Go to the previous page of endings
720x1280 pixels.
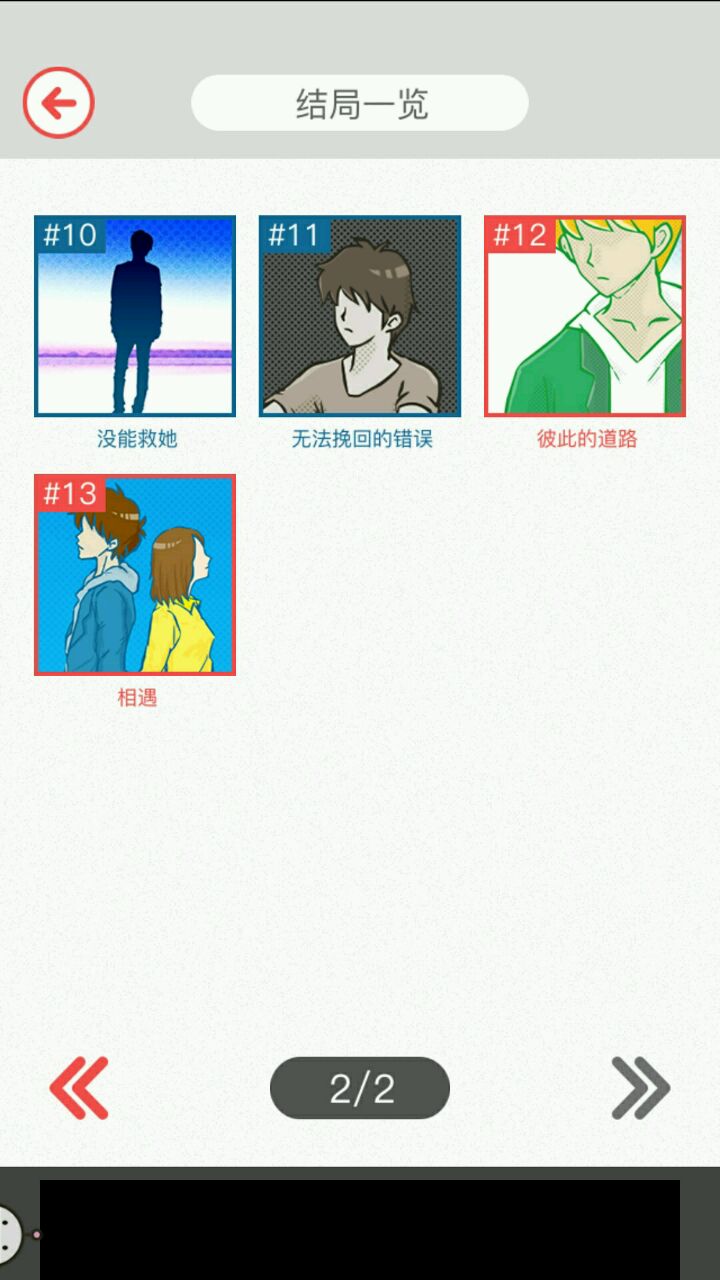pos(79,1087)
